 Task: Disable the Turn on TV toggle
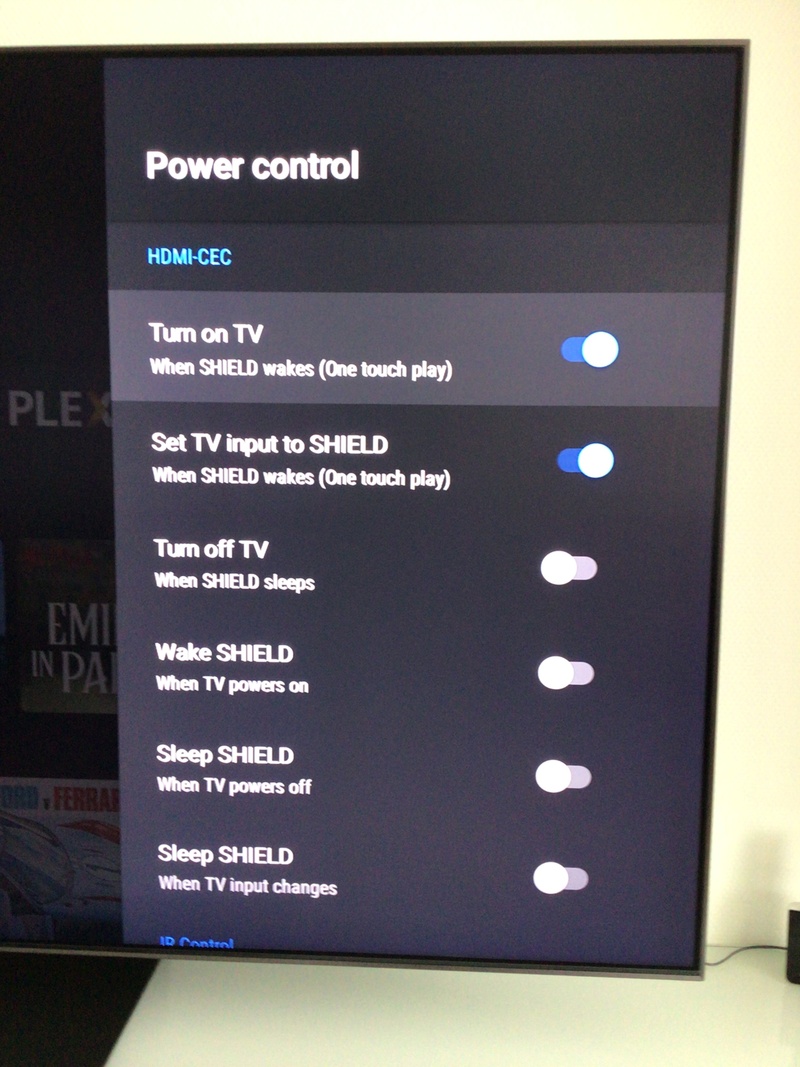pyautogui.click(x=589, y=350)
